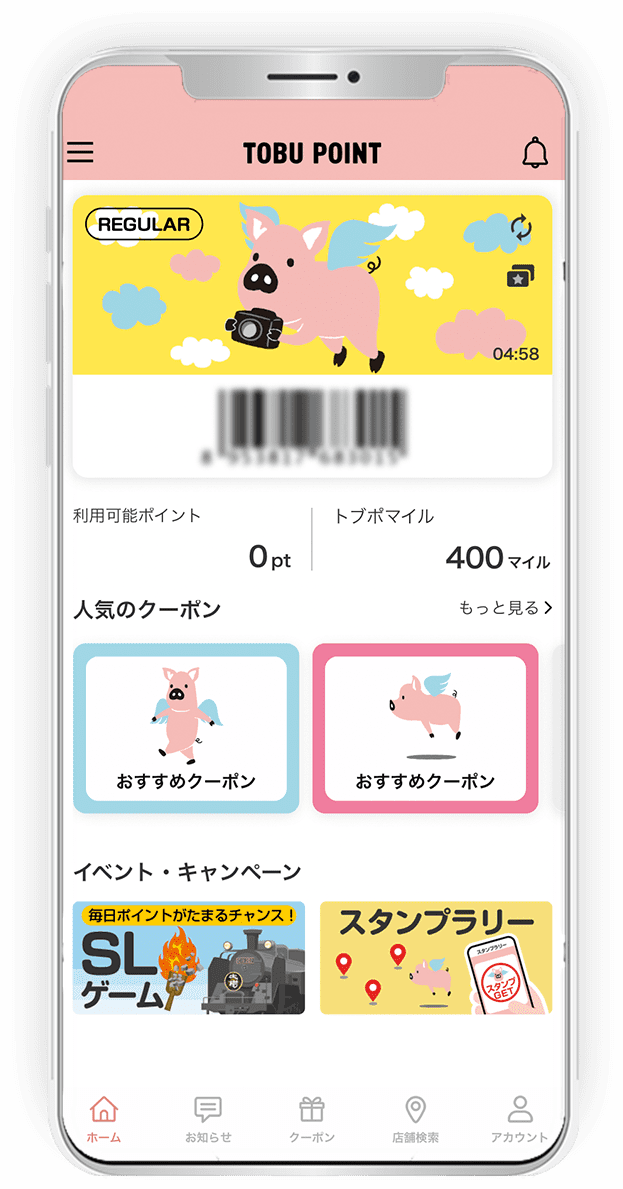Screen dimensions: 623x1189
Task: Switch to the クーポン tab
Action: [312, 1118]
